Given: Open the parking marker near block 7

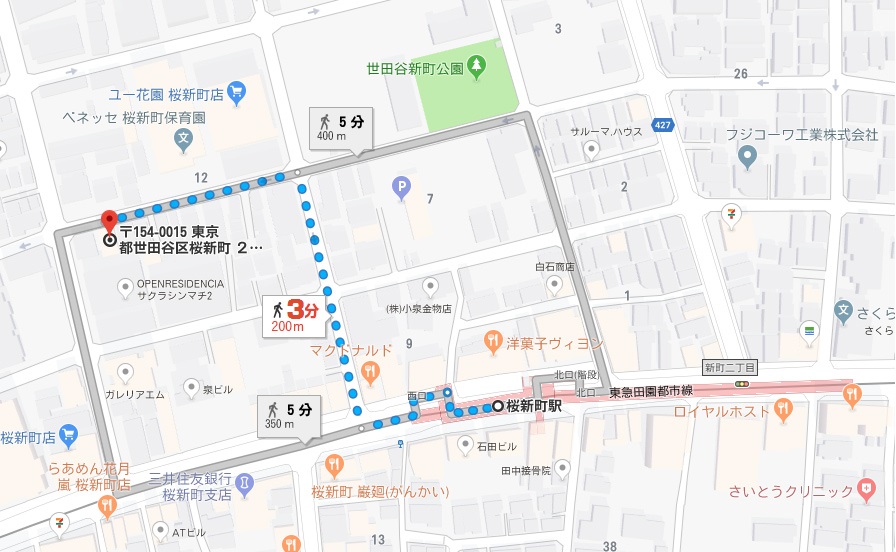Looking at the screenshot, I should 400,186.
